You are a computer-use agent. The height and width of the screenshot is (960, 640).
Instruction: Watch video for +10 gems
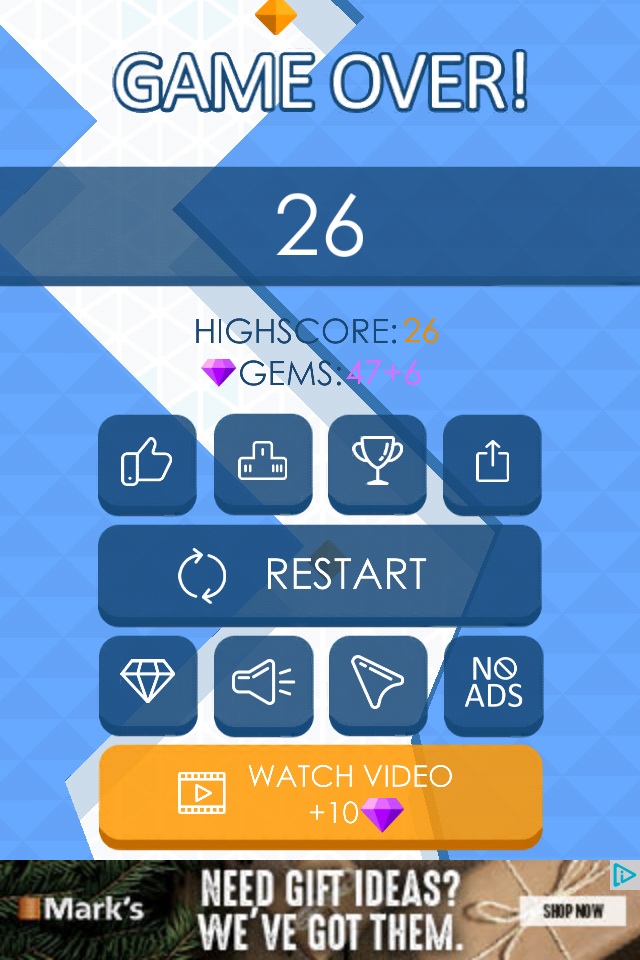point(320,795)
